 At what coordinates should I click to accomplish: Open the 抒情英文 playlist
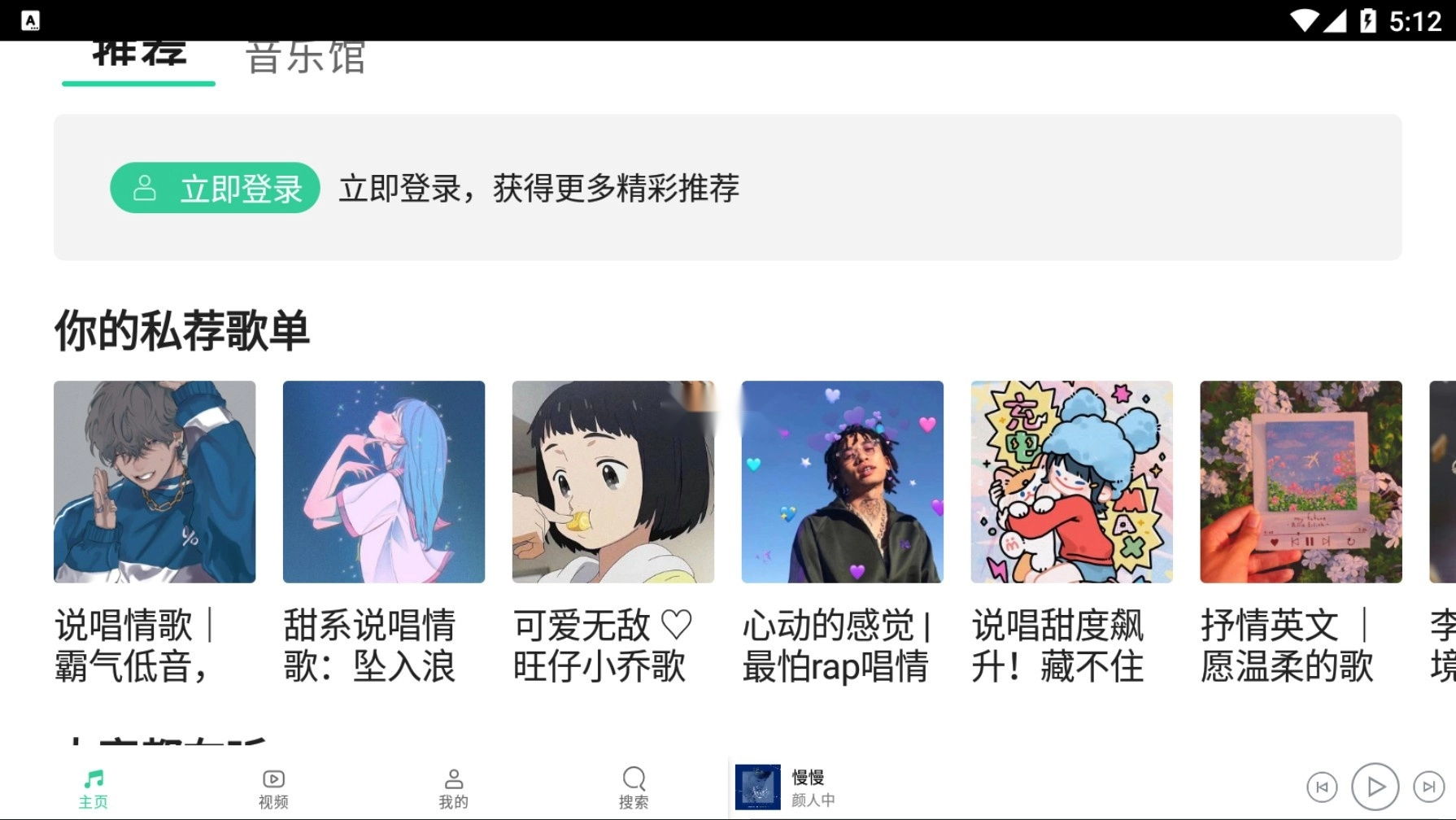click(1301, 482)
